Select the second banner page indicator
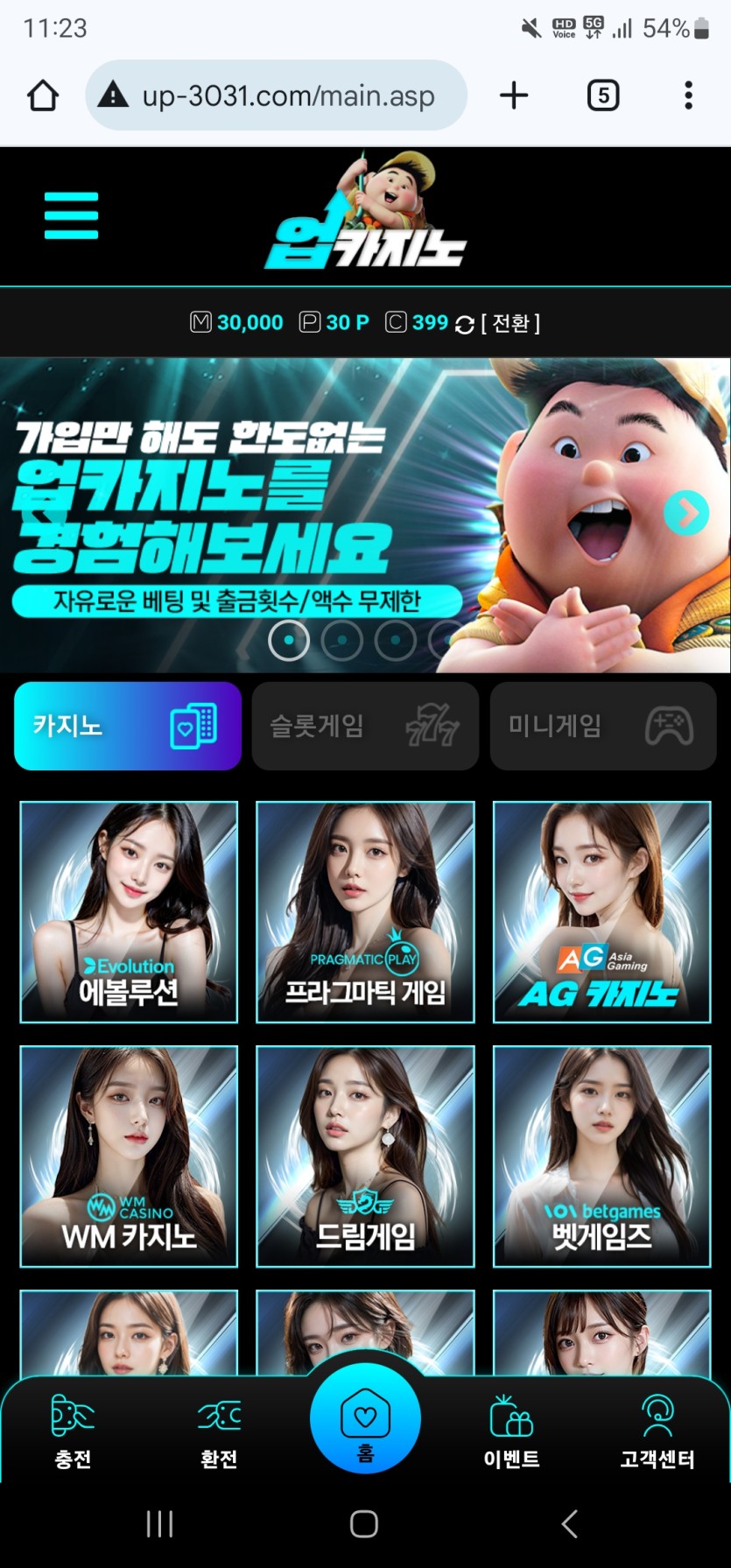Viewport: 731px width, 1568px height. 342,641
